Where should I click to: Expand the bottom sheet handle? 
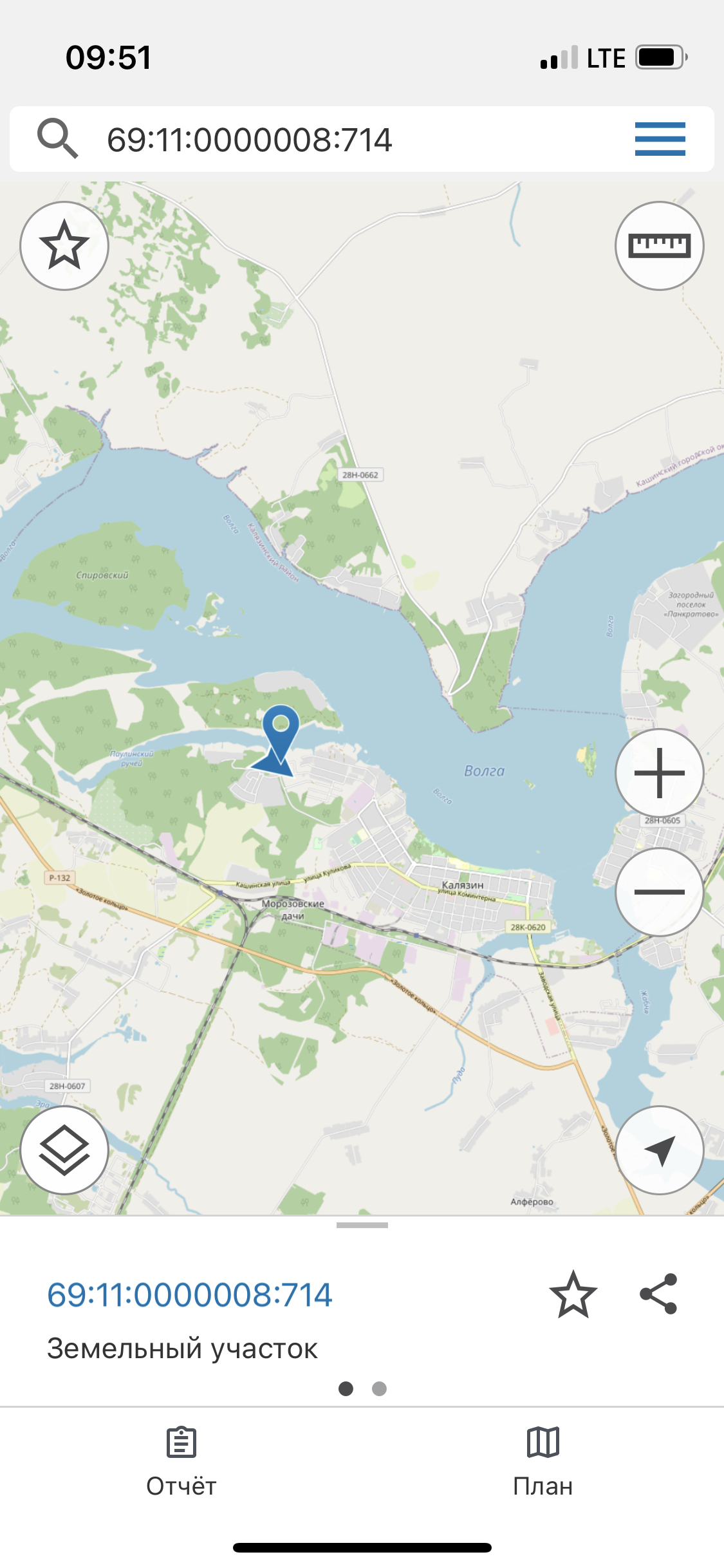(x=362, y=1225)
